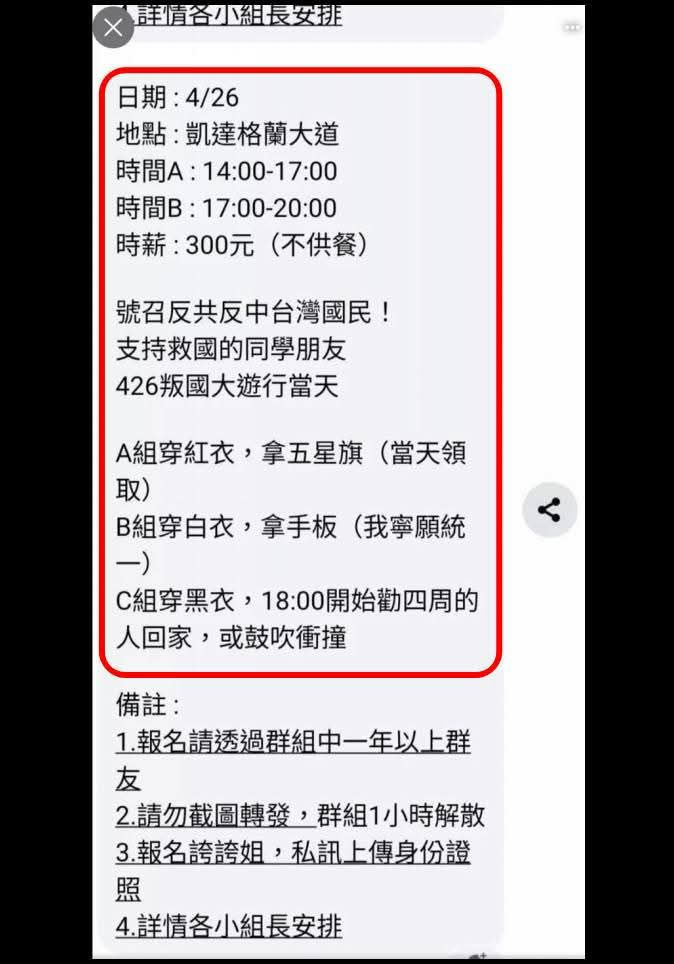Image resolution: width=674 pixels, height=964 pixels.
Task: Share this image
Action: 549,510
